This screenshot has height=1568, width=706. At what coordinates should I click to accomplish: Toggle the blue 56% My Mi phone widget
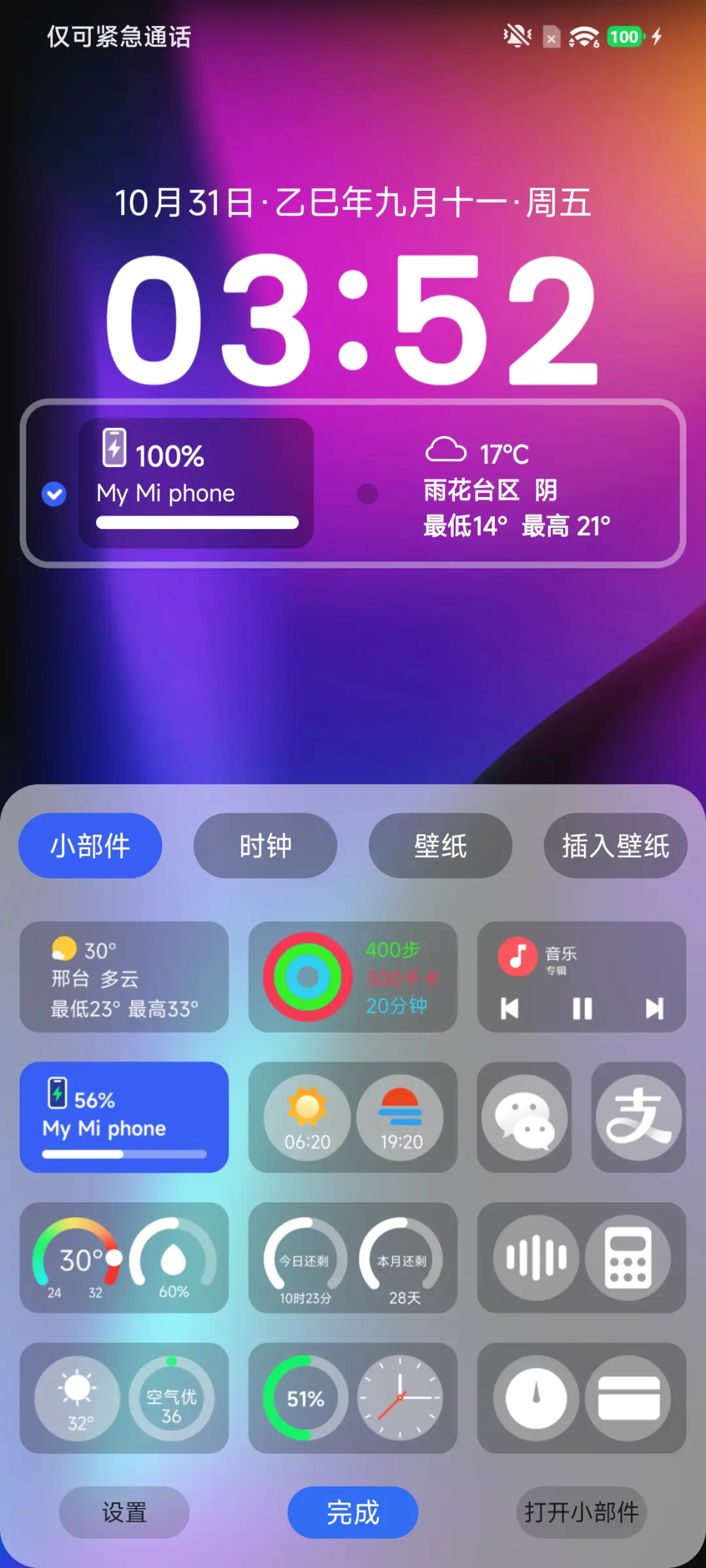pos(124,1117)
